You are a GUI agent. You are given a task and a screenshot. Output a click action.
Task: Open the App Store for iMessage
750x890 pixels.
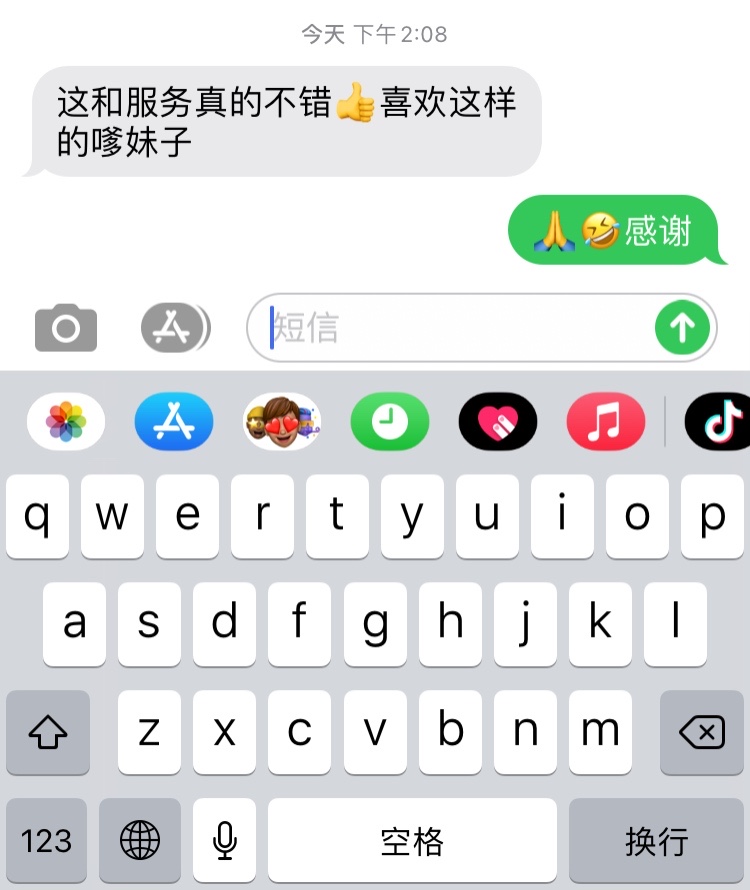174,422
